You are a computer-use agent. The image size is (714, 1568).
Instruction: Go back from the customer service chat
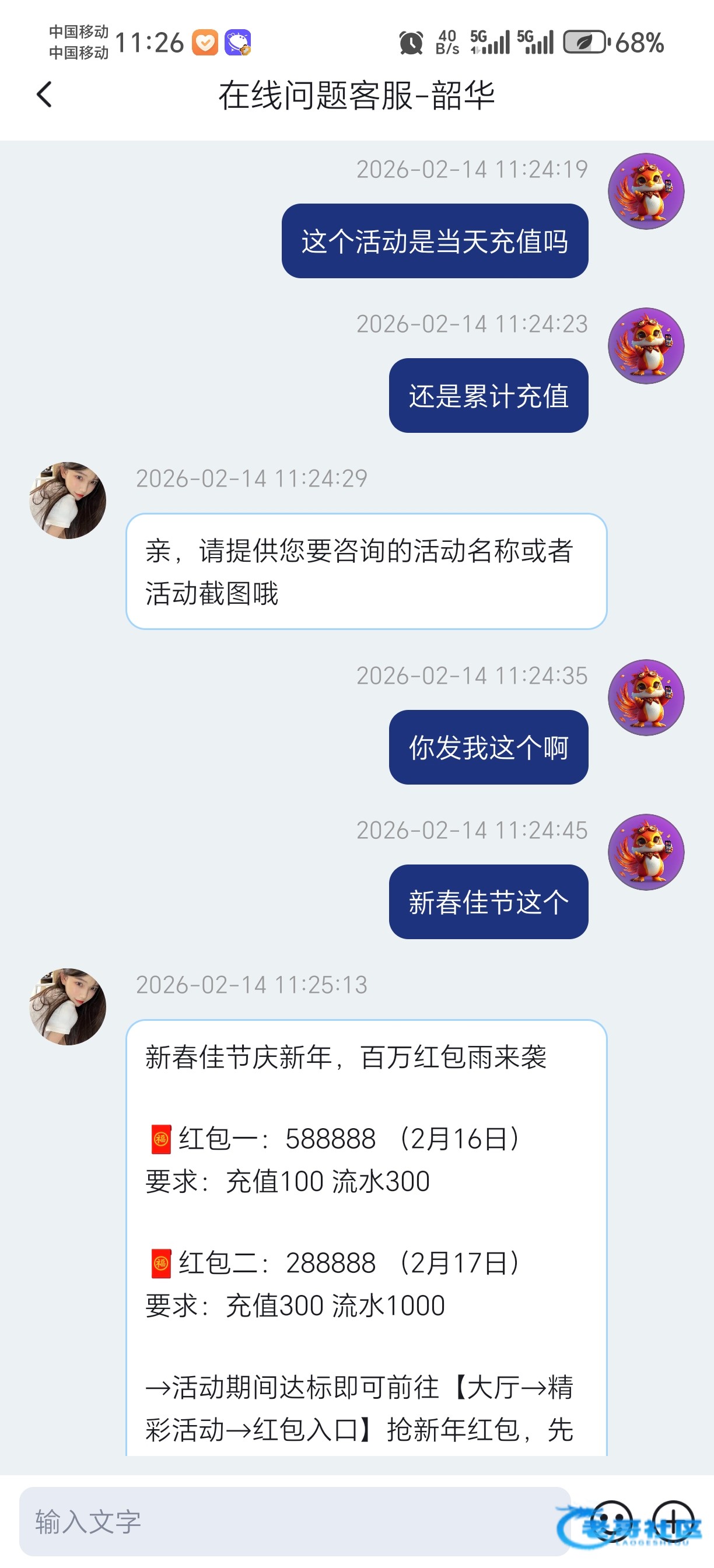click(x=44, y=95)
